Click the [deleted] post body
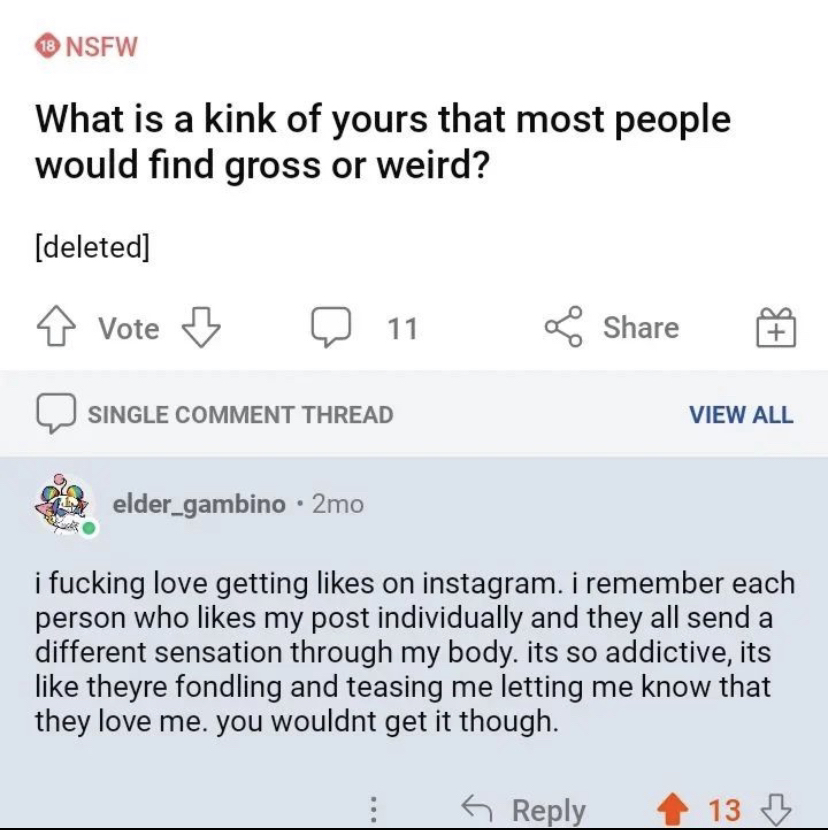This screenshot has width=828, height=830. [93, 247]
